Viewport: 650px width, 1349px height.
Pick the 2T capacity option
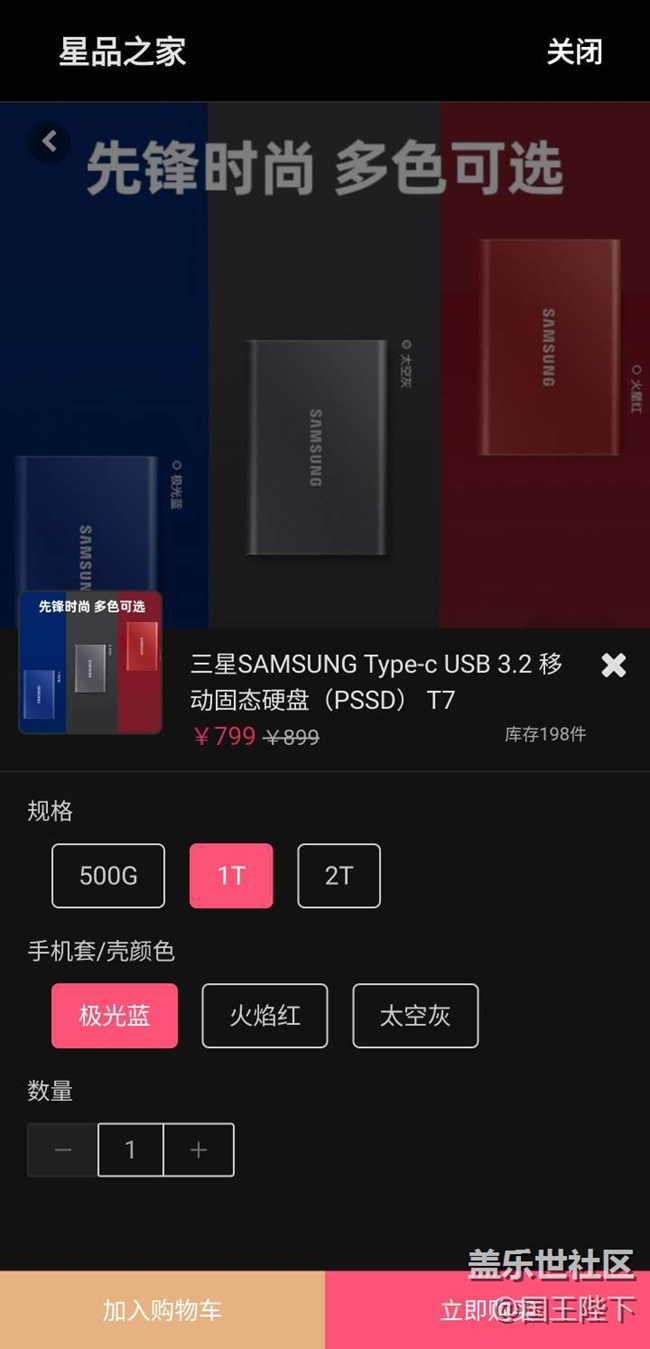339,876
